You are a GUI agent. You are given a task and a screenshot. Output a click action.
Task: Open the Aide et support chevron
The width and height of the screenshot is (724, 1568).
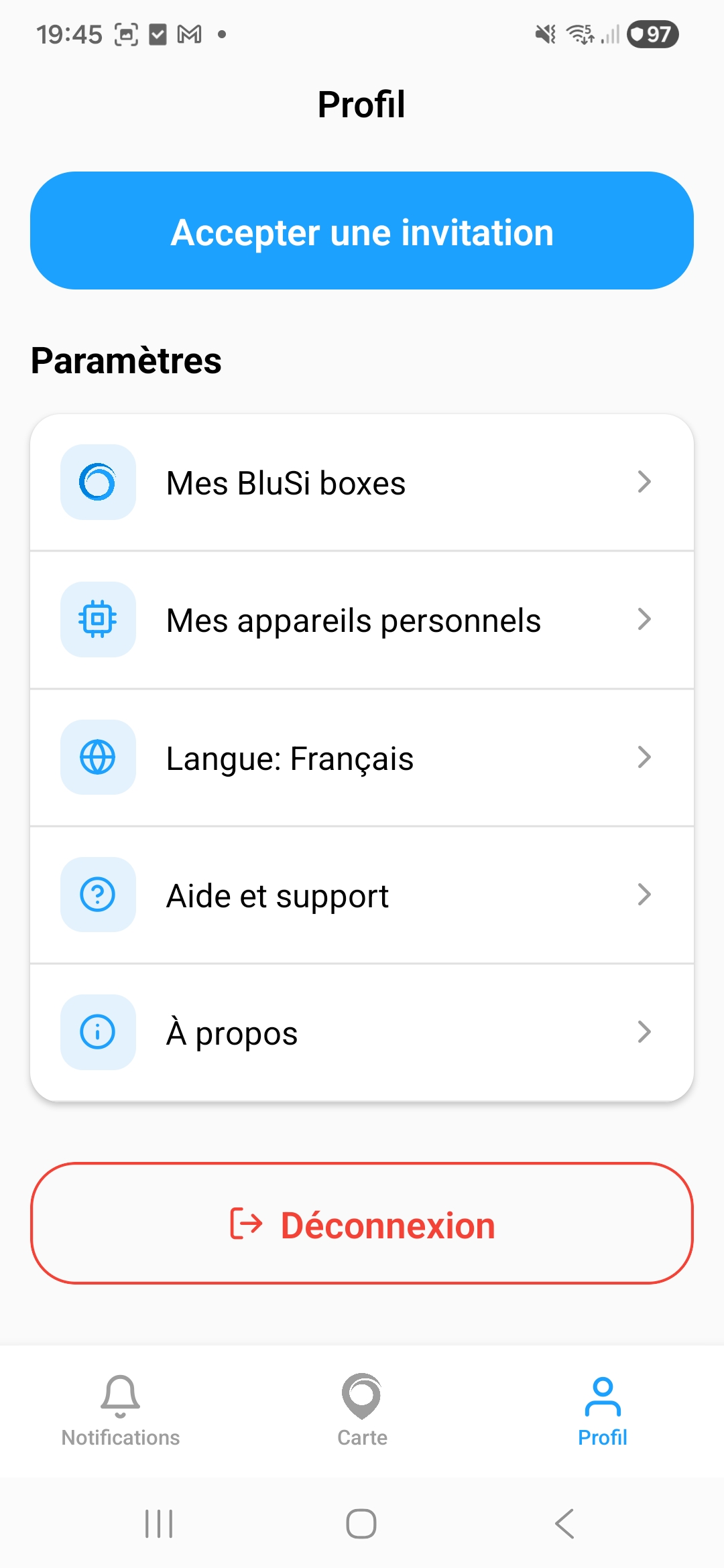[644, 895]
